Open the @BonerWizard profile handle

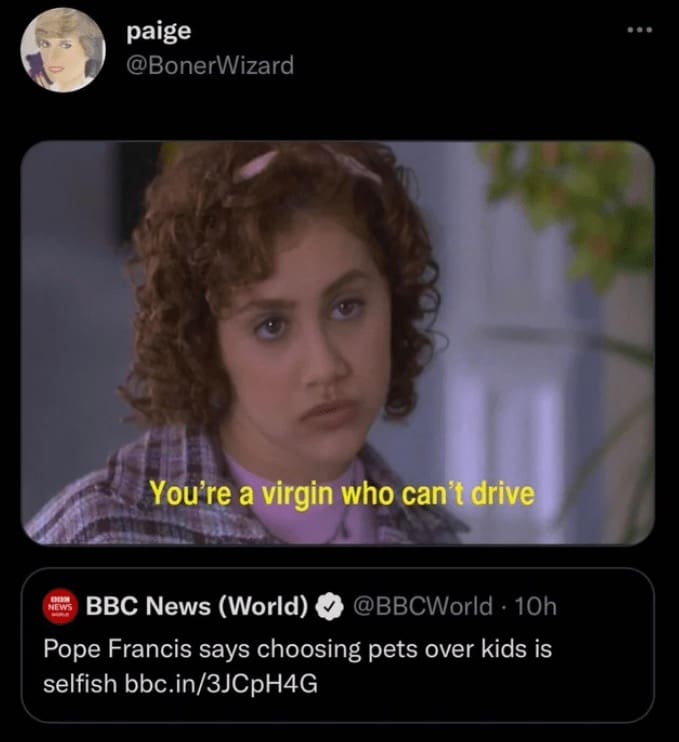(210, 66)
